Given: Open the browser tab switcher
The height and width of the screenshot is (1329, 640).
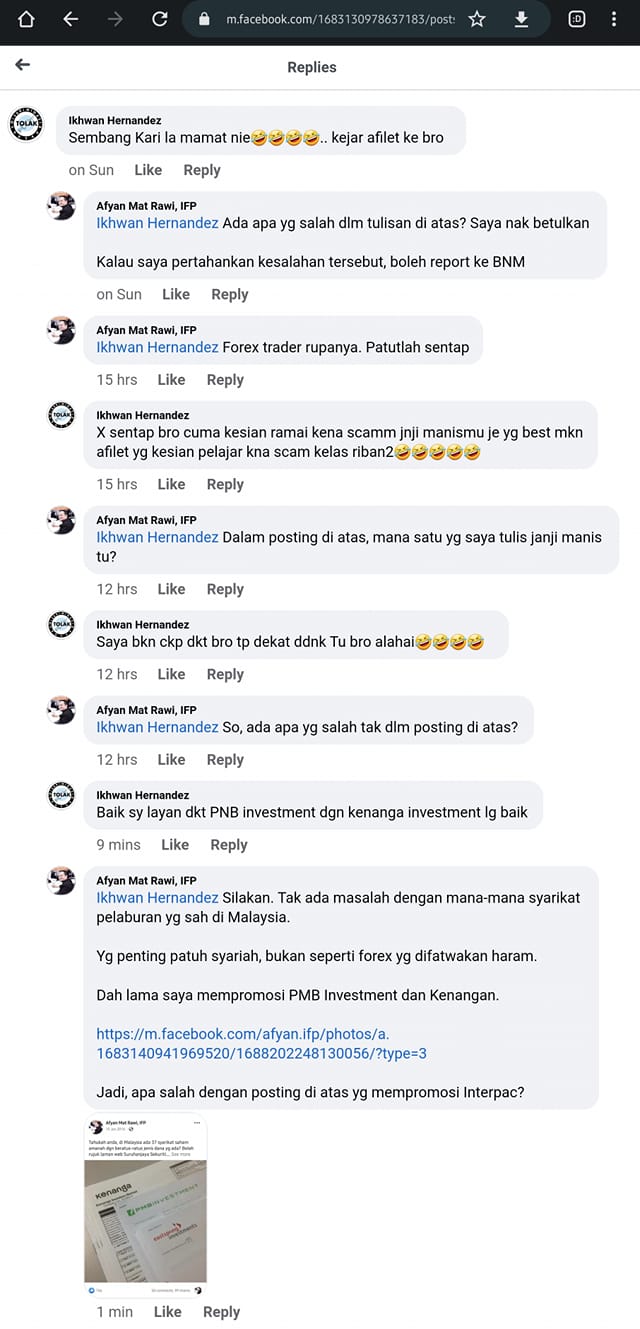Looking at the screenshot, I should click(576, 19).
